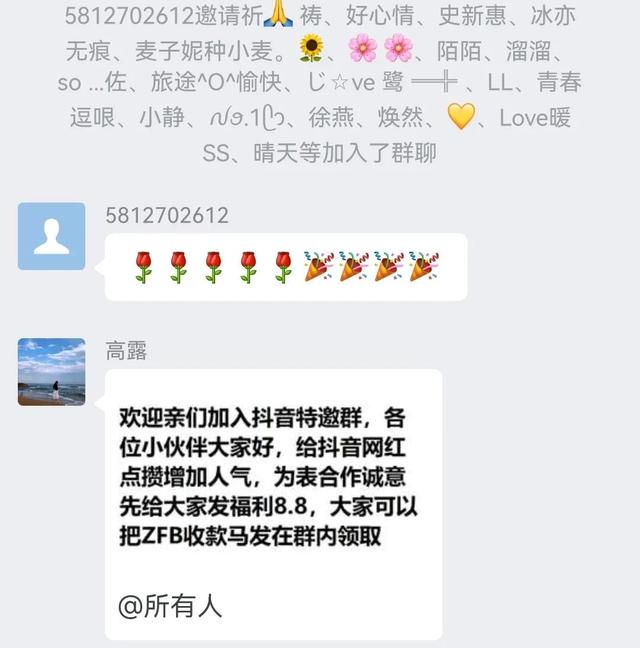View 高露's profile via her avatar
640x648 pixels.
click(51, 371)
